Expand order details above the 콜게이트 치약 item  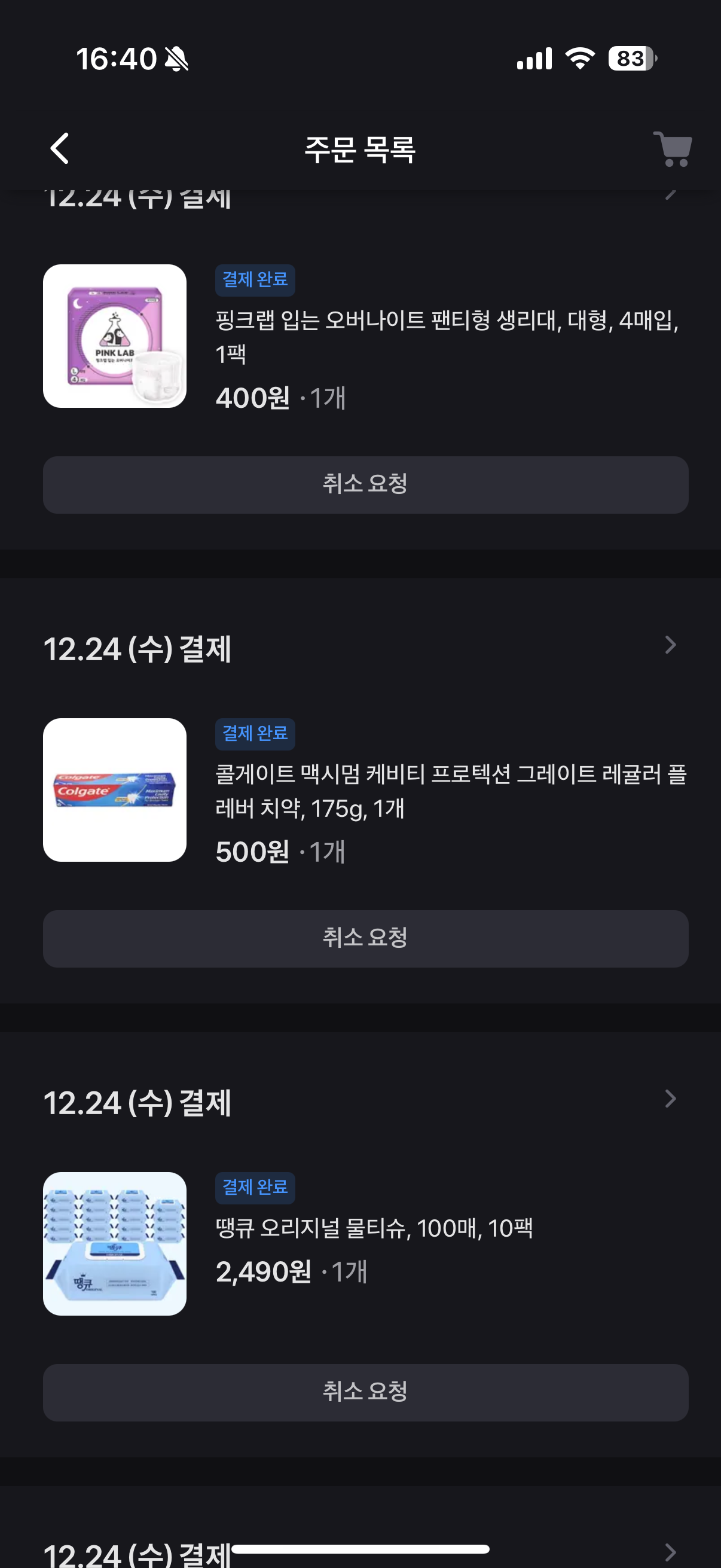(x=670, y=645)
